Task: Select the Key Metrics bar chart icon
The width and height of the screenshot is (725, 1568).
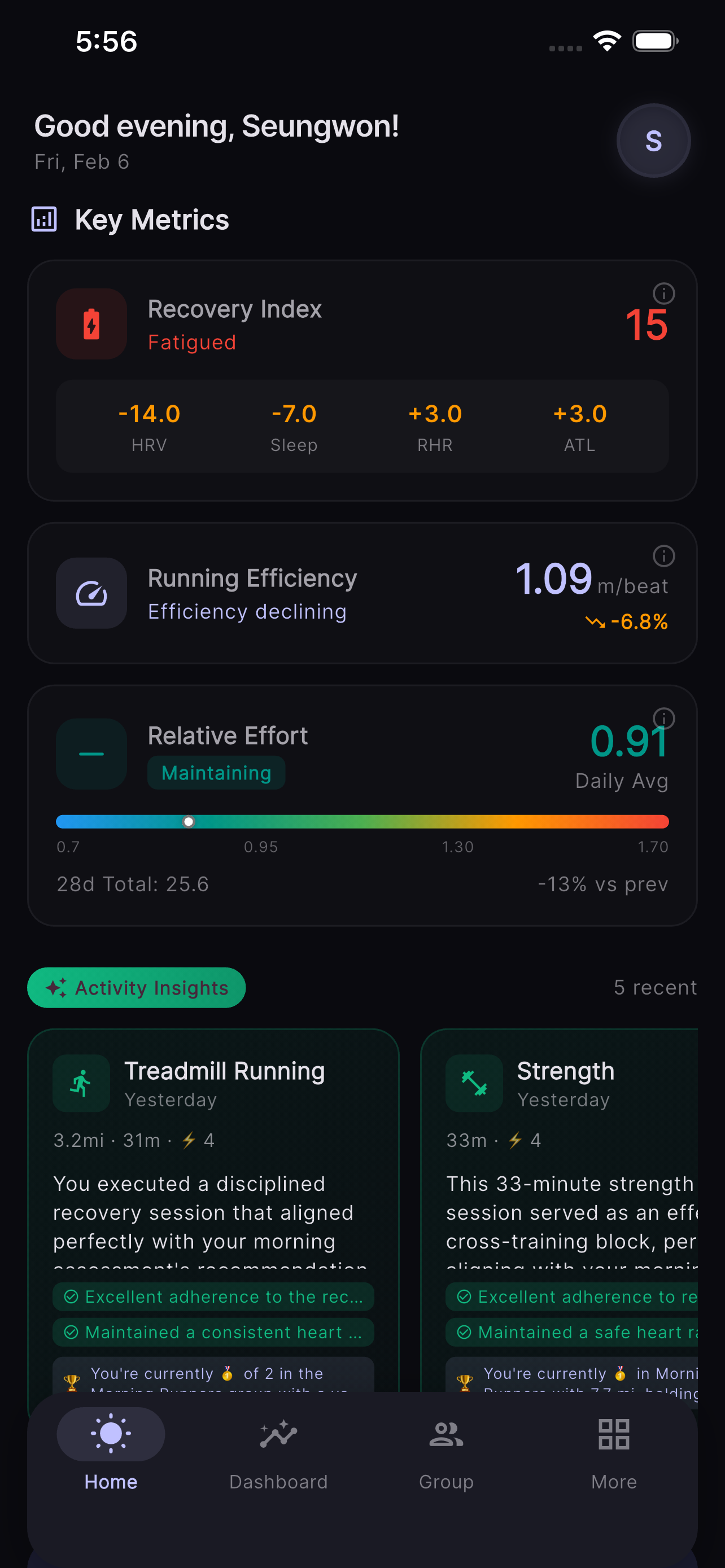Action: point(43,220)
